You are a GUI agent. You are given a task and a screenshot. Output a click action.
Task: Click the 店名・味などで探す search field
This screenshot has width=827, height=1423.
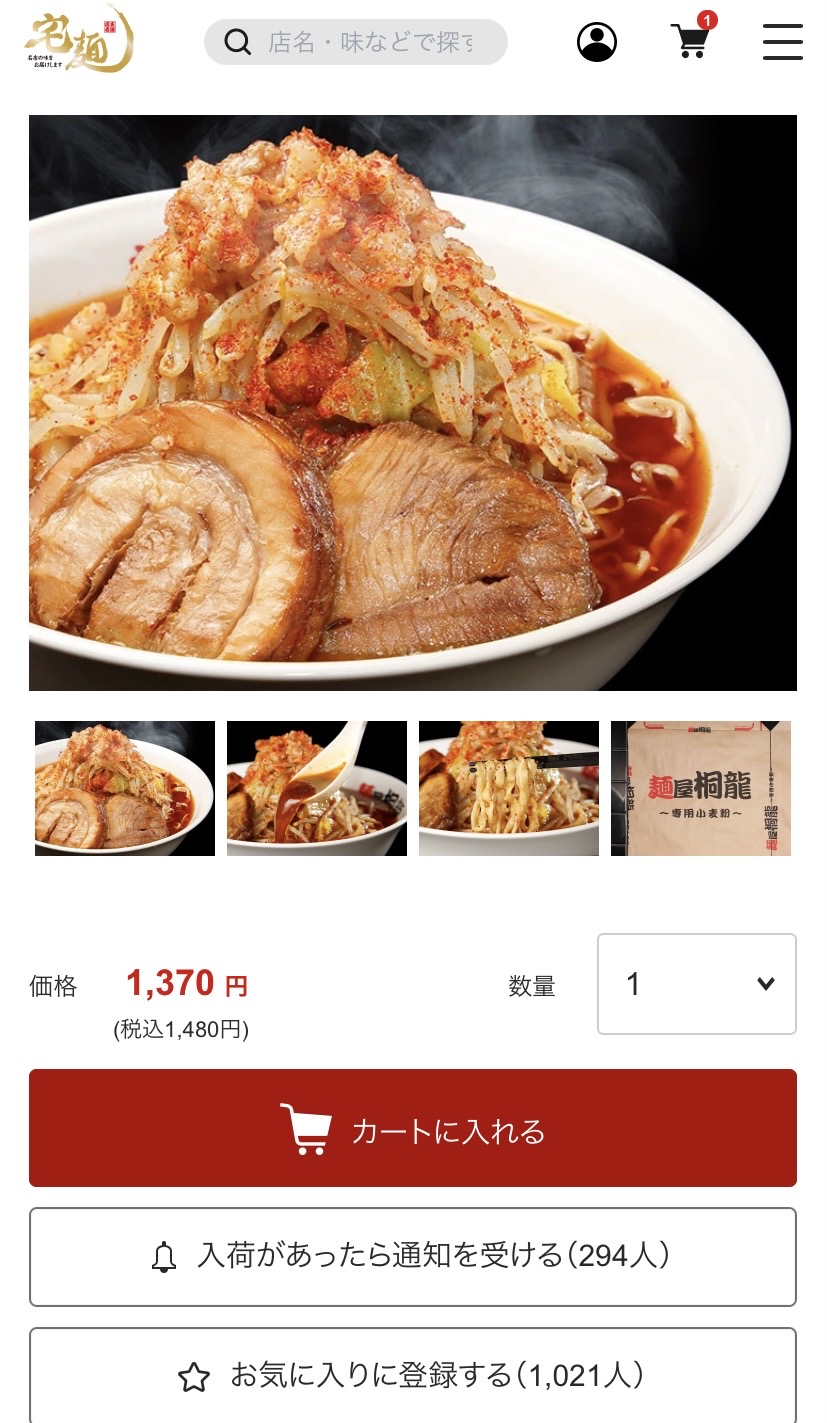[x=370, y=42]
